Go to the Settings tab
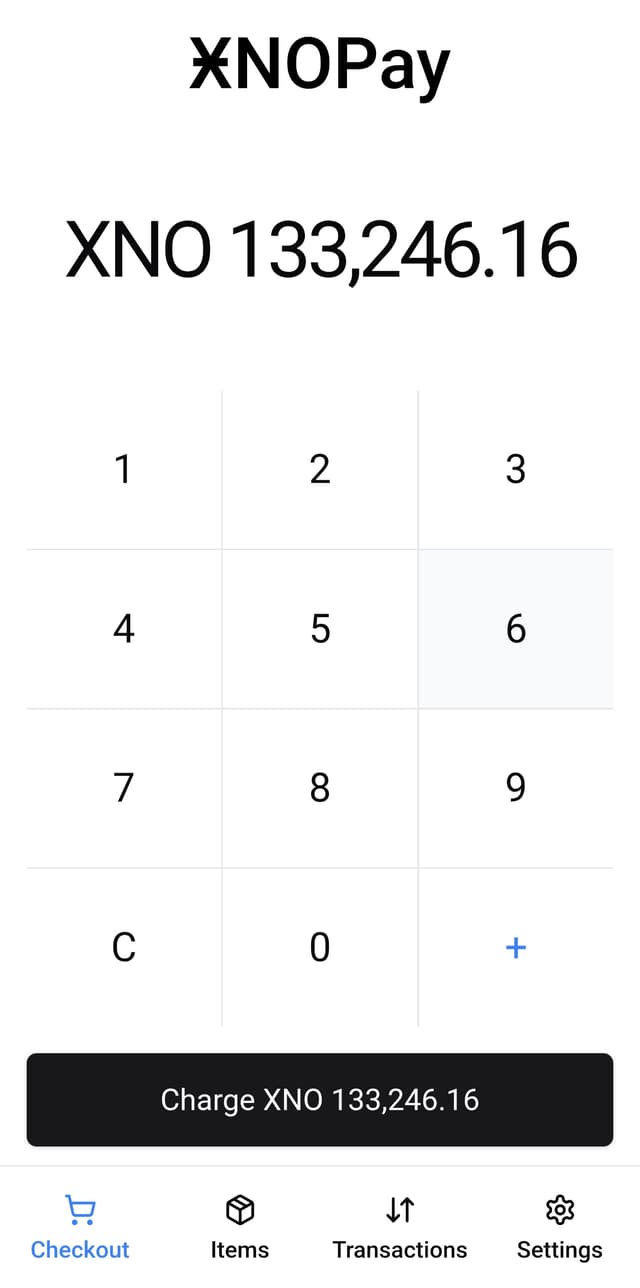640x1288 pixels. coord(559,1228)
